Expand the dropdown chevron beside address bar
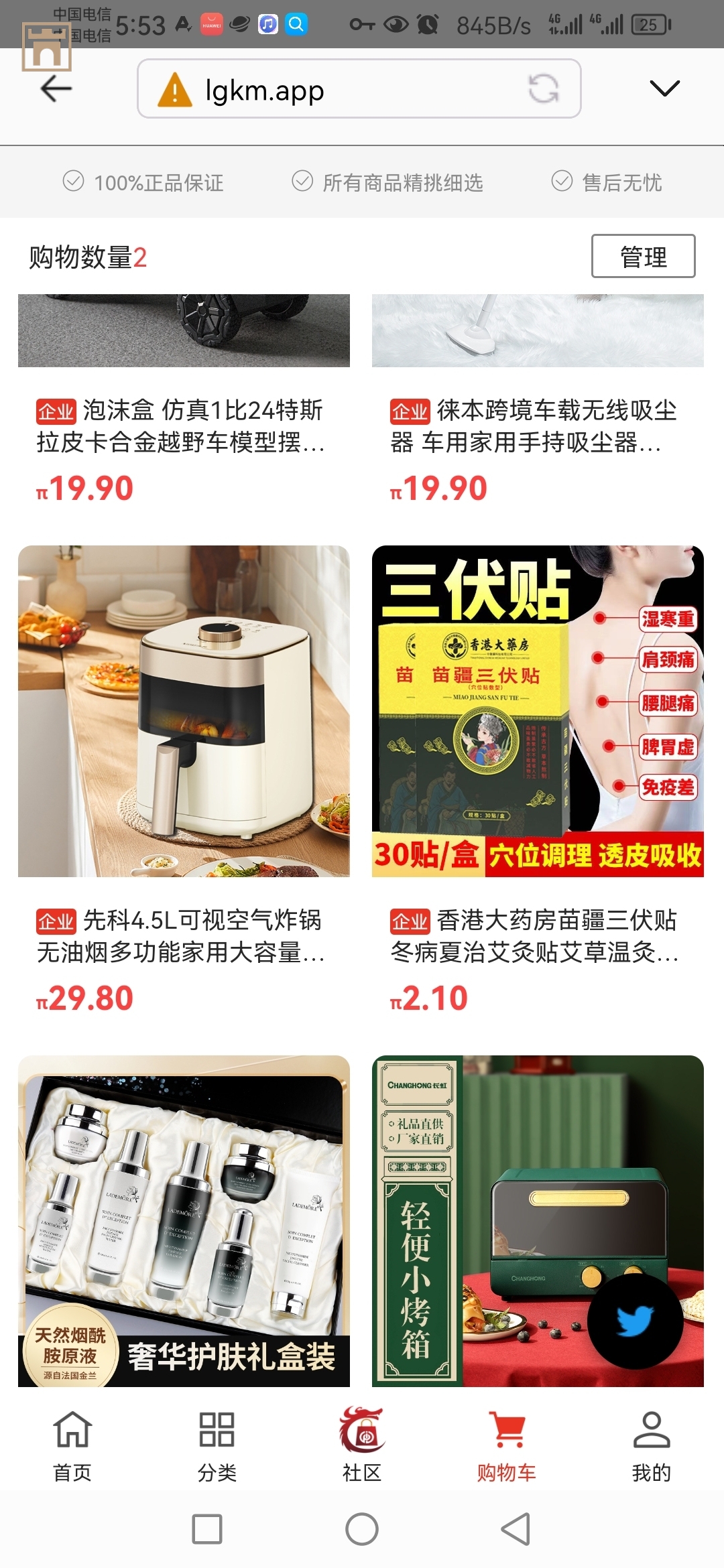Image resolution: width=724 pixels, height=1568 pixels. click(x=664, y=88)
